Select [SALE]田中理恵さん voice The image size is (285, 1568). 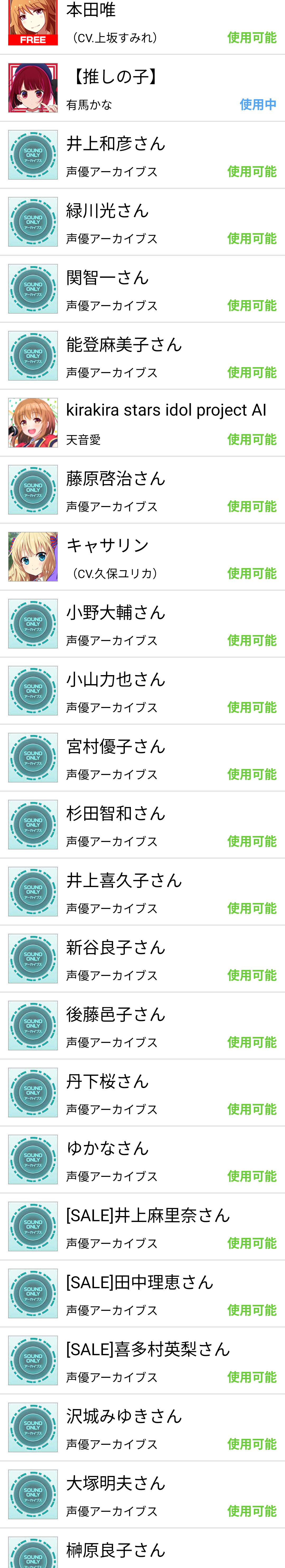click(142, 1293)
